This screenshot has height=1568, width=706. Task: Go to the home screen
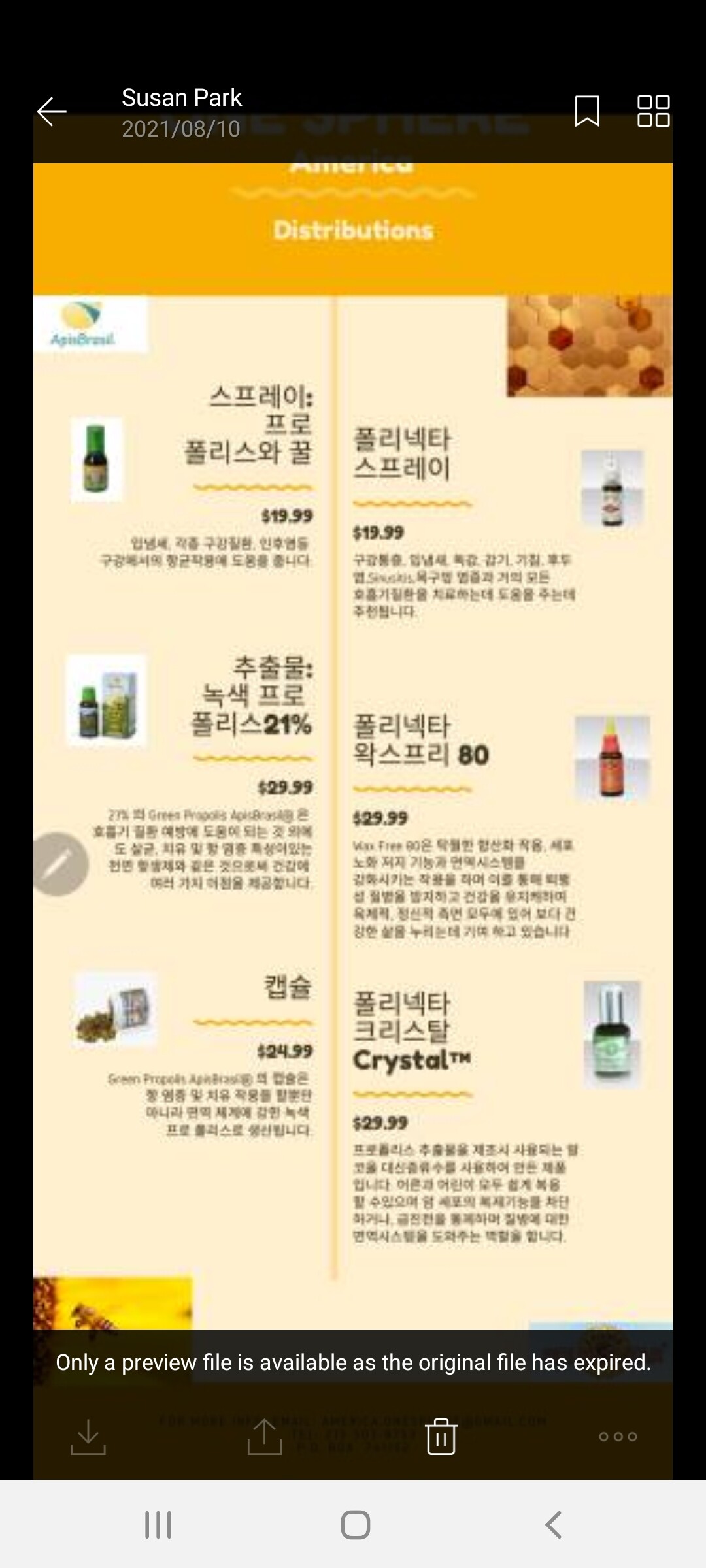pos(355,1524)
